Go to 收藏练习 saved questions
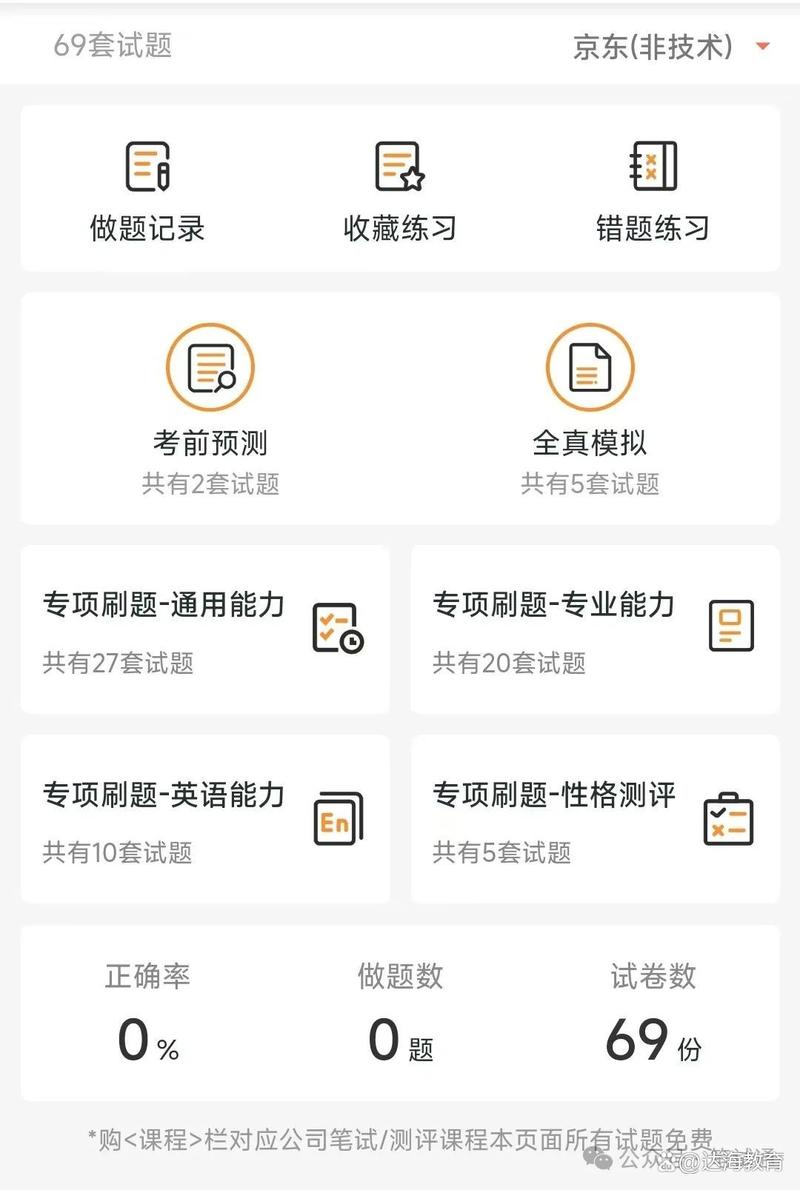 (400, 190)
